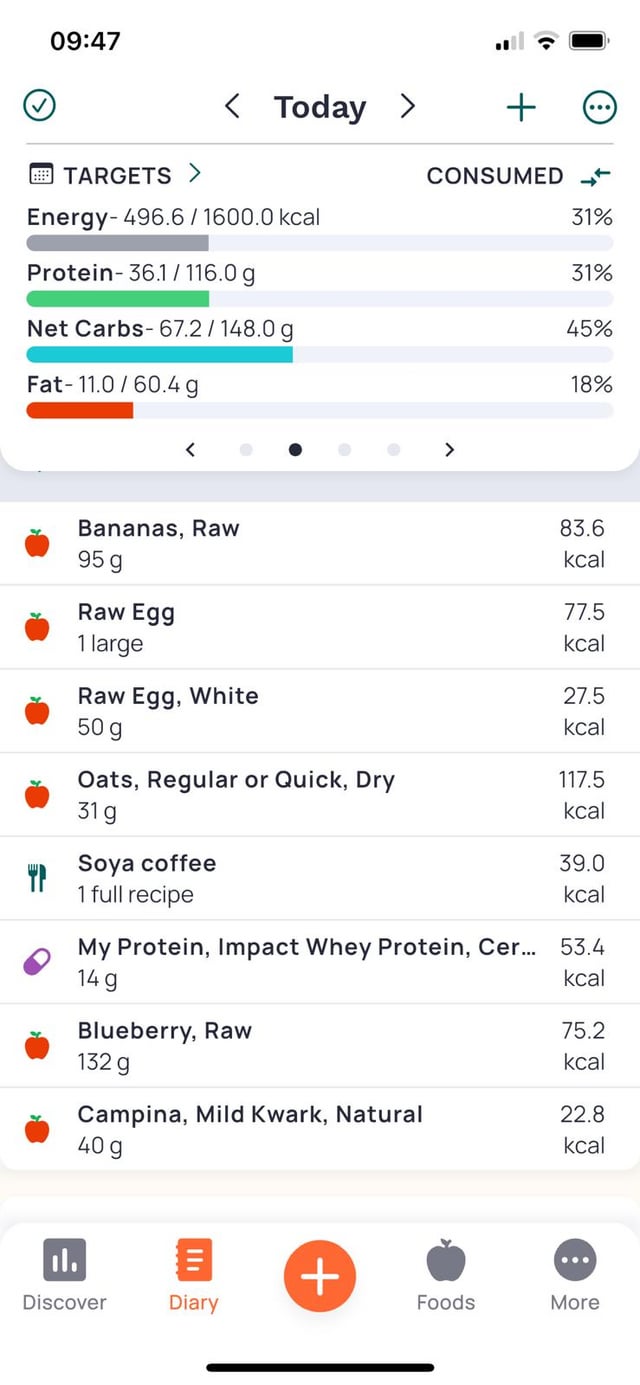Open the top overflow menu with three dots
Viewport: 640px width, 1385px height.
point(599,107)
